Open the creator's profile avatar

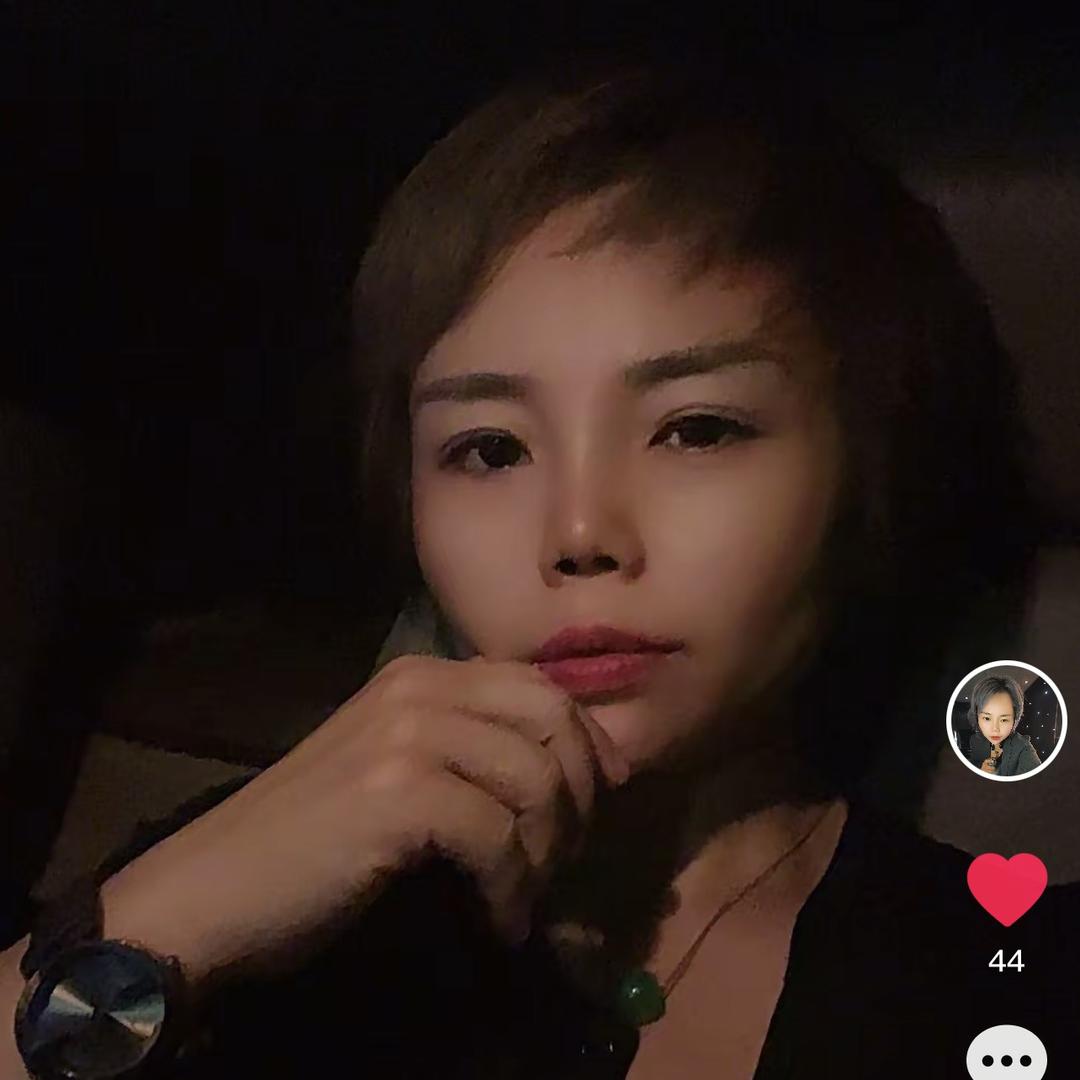tap(1006, 720)
